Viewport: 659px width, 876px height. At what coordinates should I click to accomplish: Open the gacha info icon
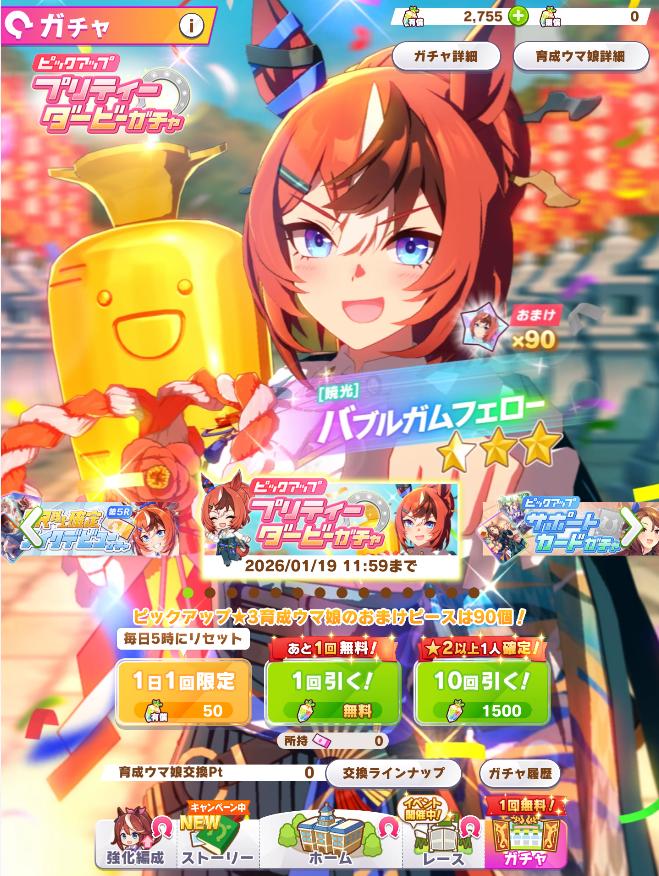coord(190,26)
